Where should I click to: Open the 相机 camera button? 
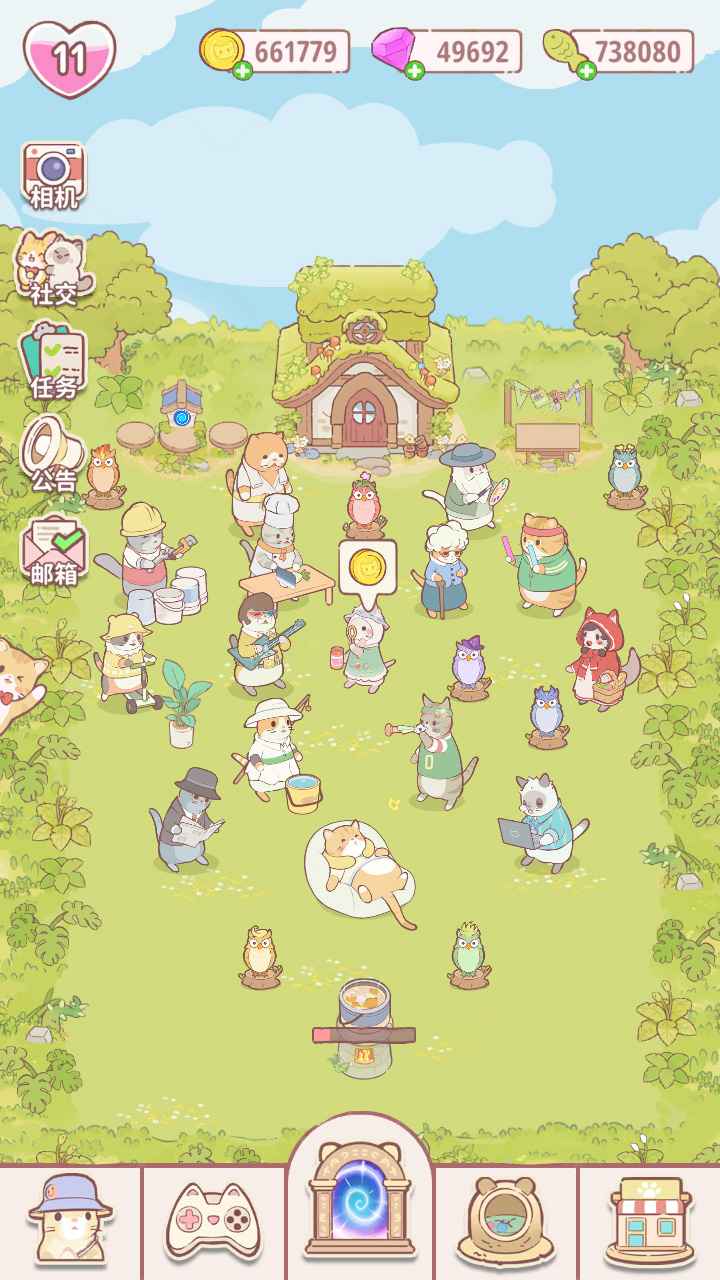[x=54, y=175]
